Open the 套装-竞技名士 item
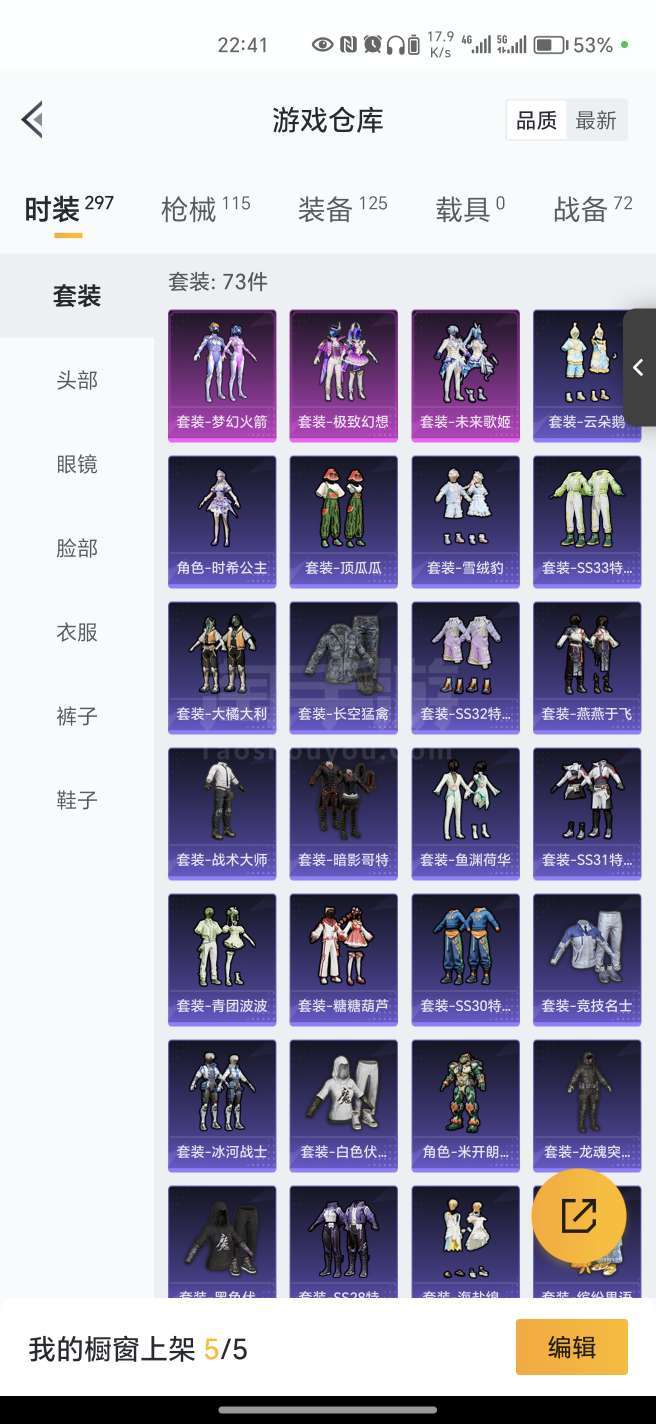Image resolution: width=656 pixels, height=1424 pixels. click(587, 959)
